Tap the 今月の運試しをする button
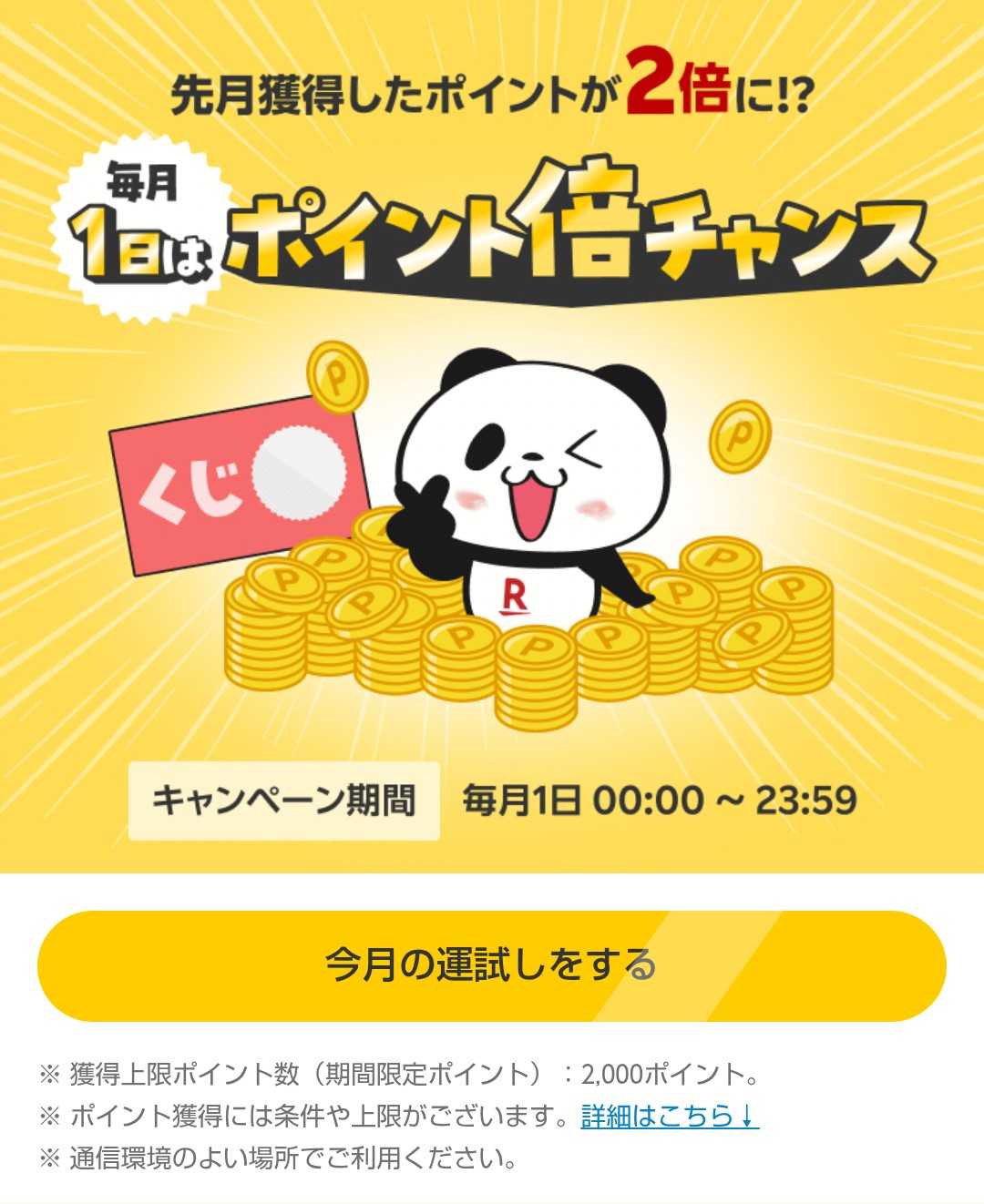984x1204 pixels. pos(491,965)
